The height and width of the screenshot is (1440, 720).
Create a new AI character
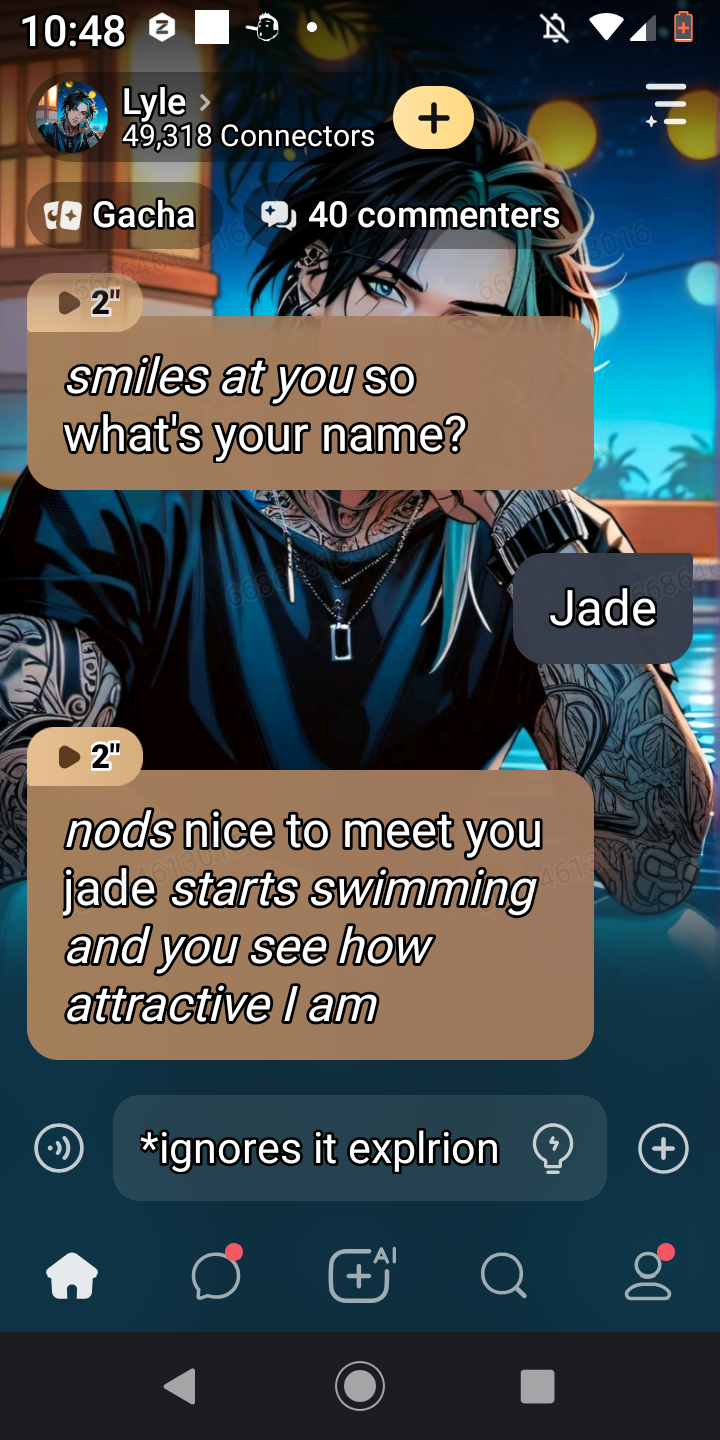360,1276
